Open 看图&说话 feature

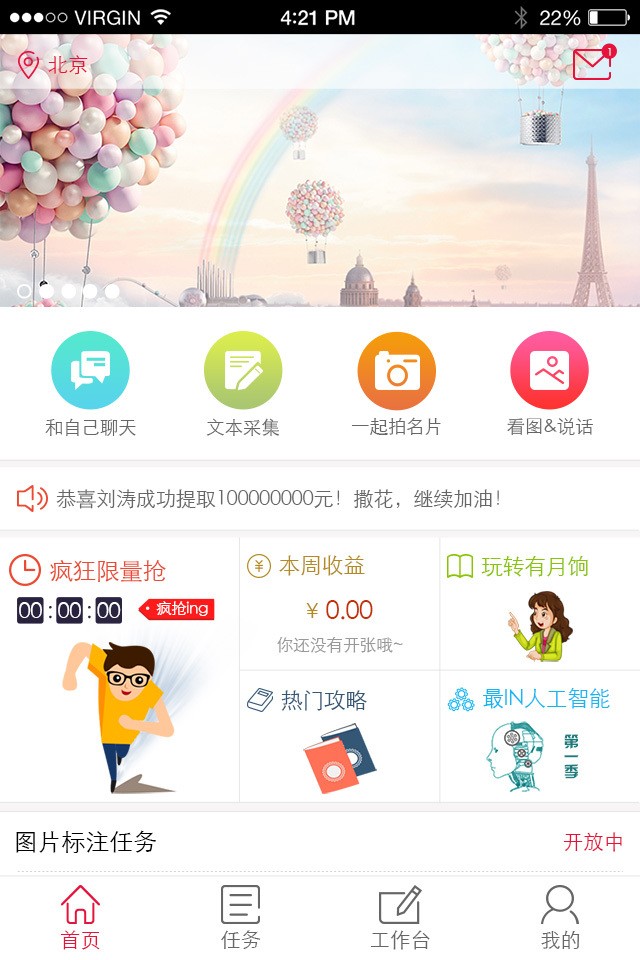pyautogui.click(x=549, y=384)
